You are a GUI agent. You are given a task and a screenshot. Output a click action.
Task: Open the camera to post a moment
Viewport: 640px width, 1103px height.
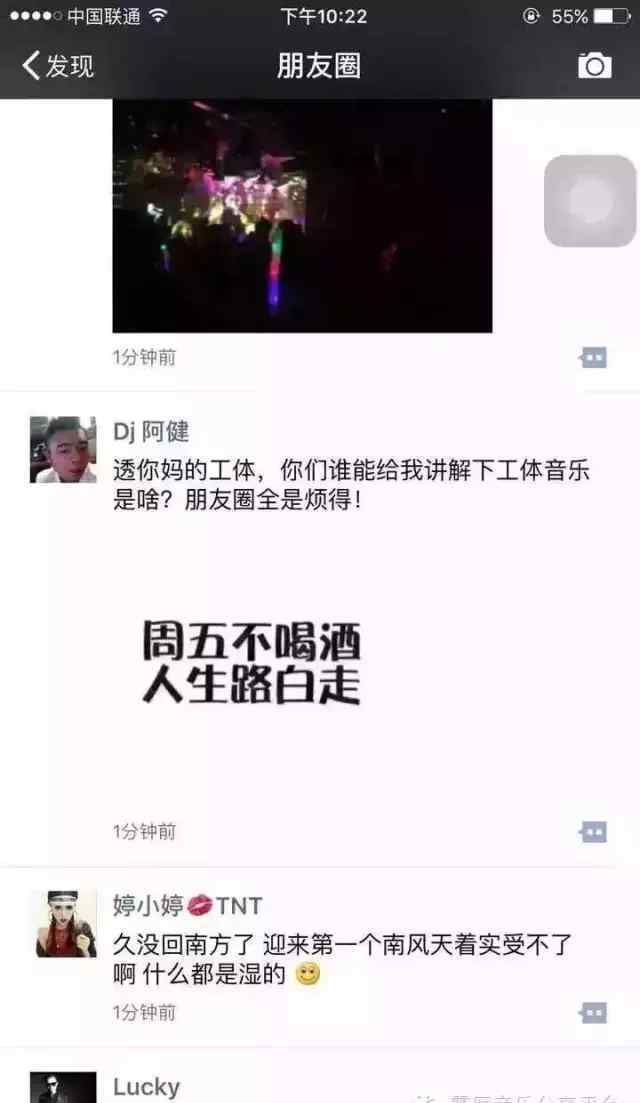pos(594,65)
